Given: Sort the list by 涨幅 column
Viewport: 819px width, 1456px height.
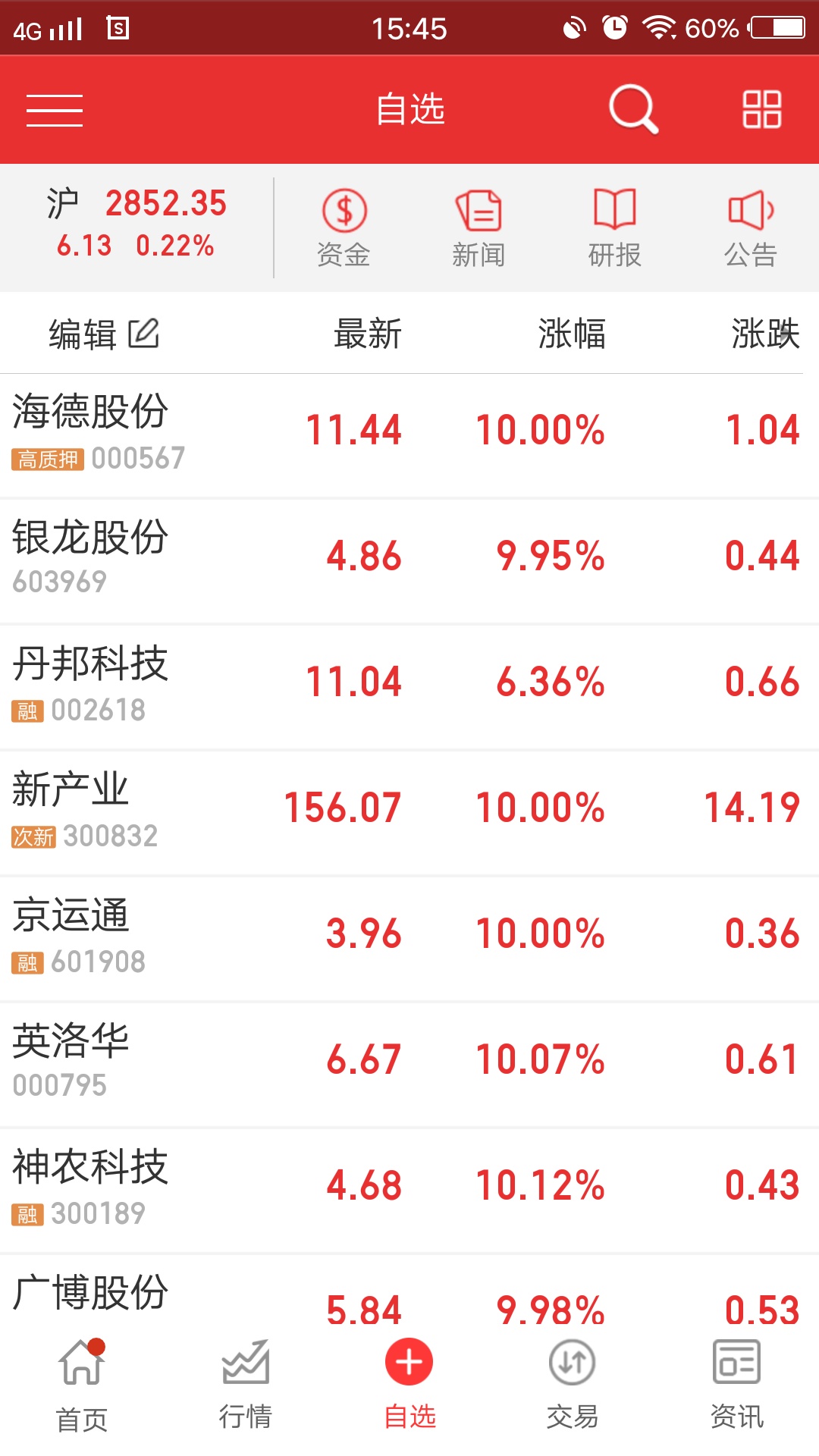Looking at the screenshot, I should (572, 334).
